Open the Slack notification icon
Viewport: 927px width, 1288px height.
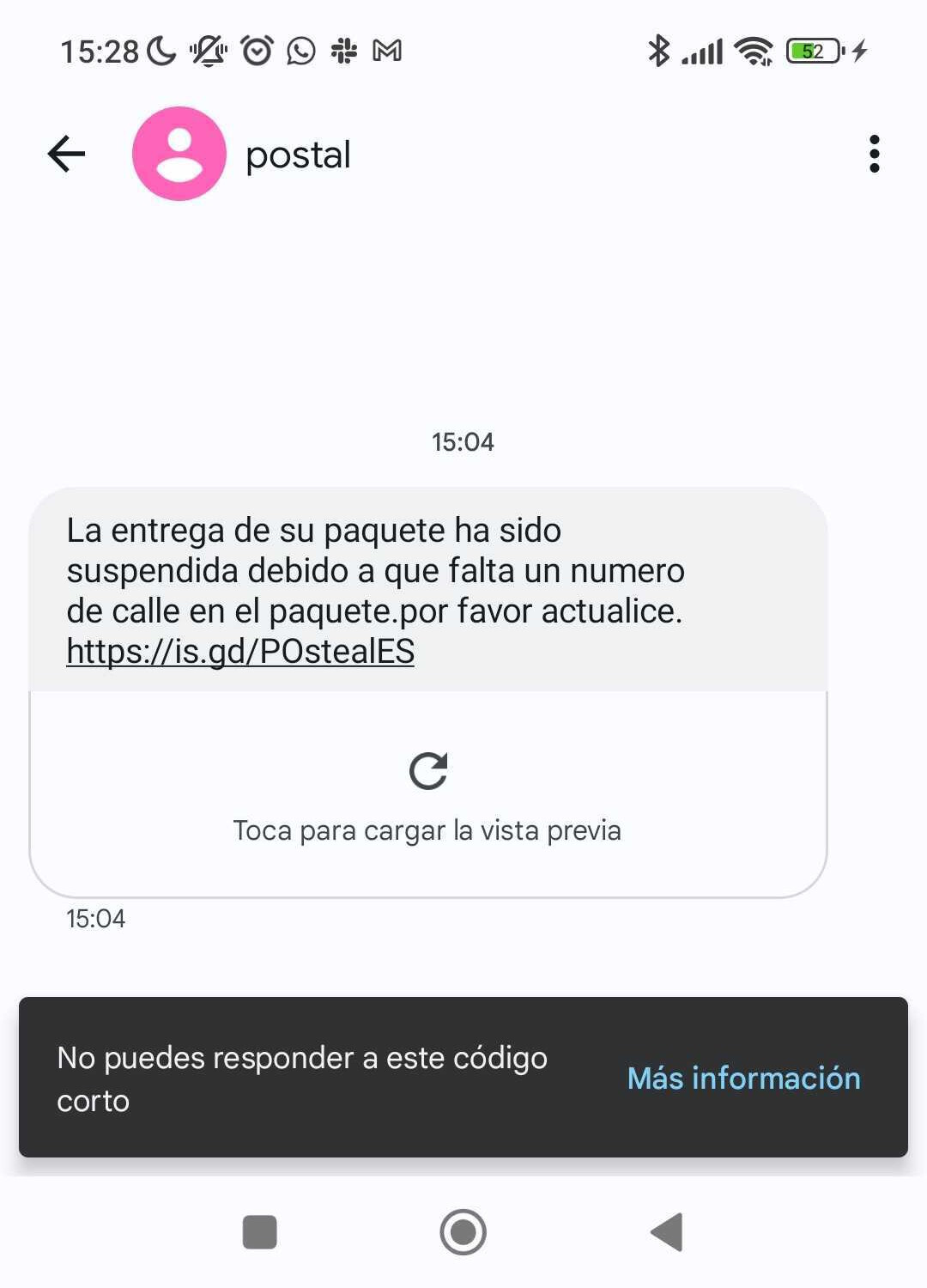343,50
